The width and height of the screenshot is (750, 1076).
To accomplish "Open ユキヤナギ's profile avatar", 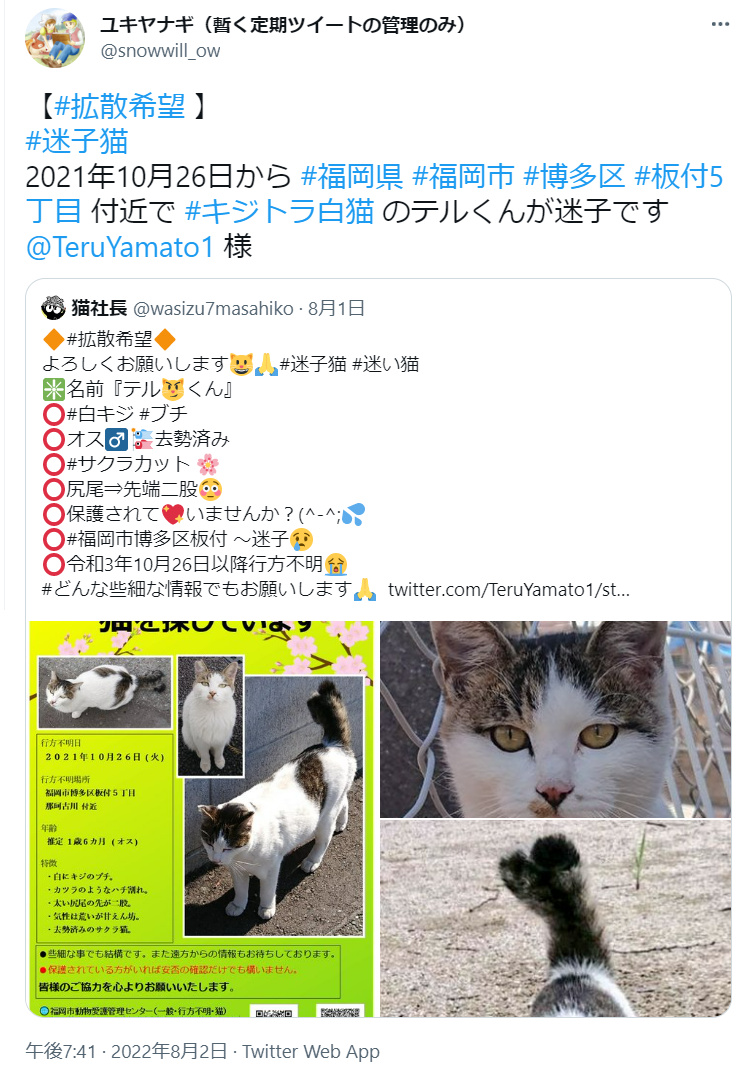I will click(x=54, y=38).
